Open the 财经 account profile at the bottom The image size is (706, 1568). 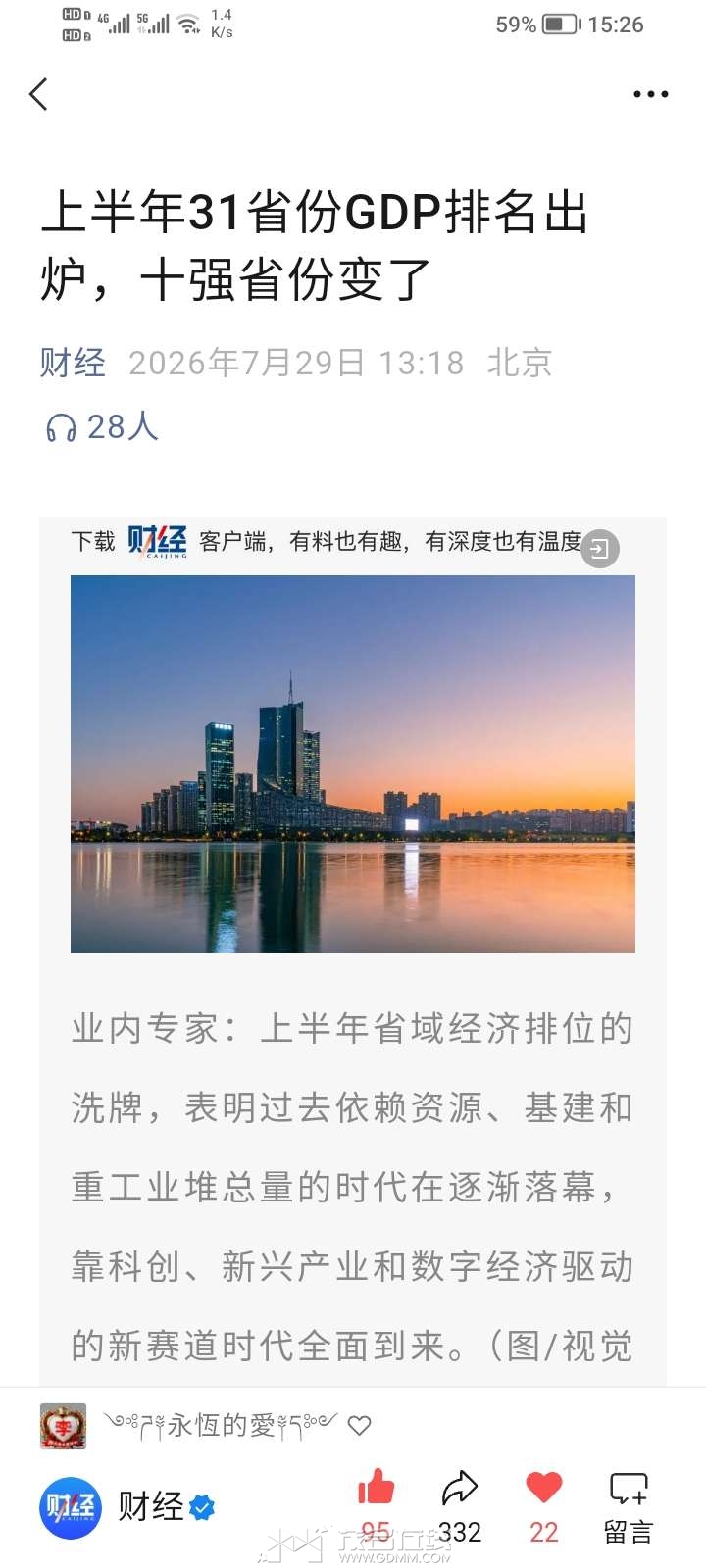pos(127,1506)
